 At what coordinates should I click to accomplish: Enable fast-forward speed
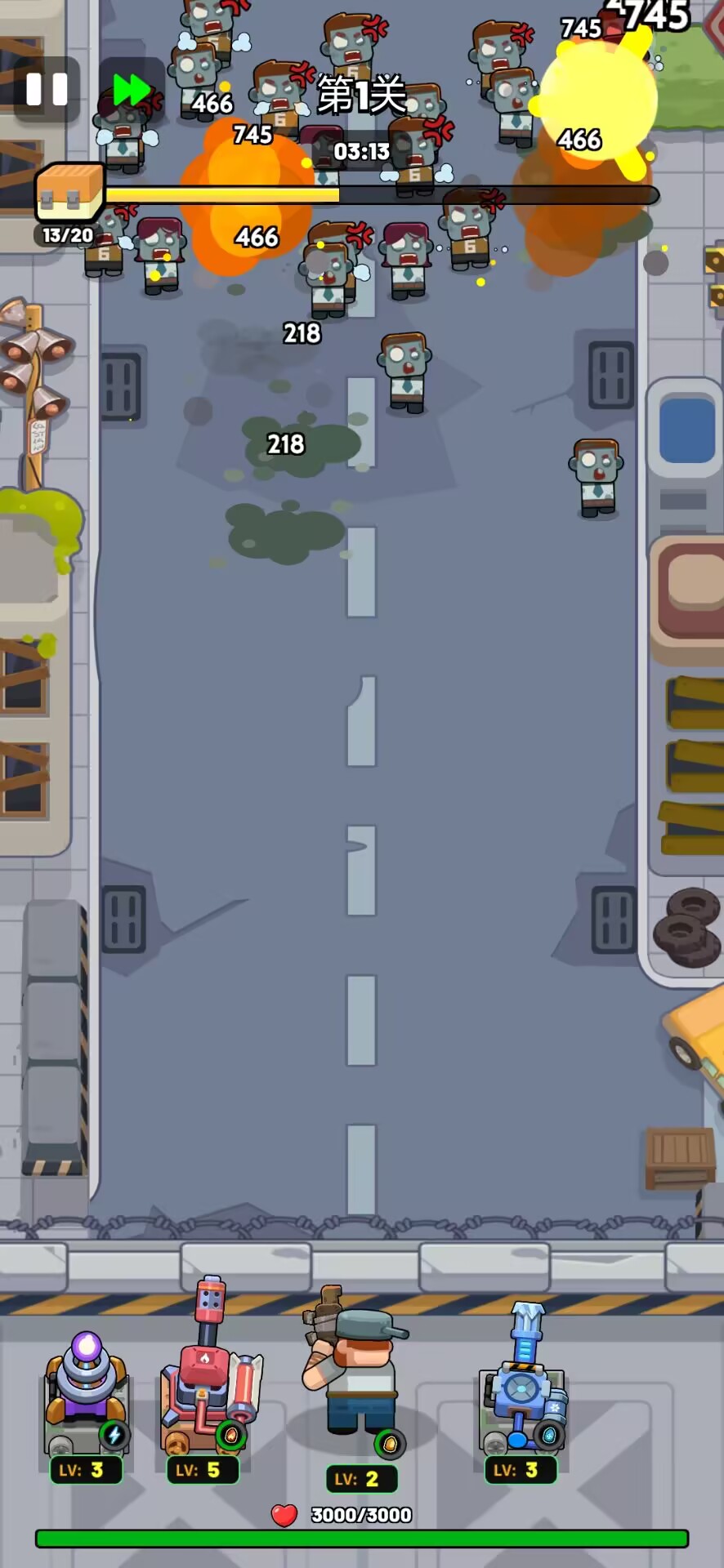[x=132, y=89]
